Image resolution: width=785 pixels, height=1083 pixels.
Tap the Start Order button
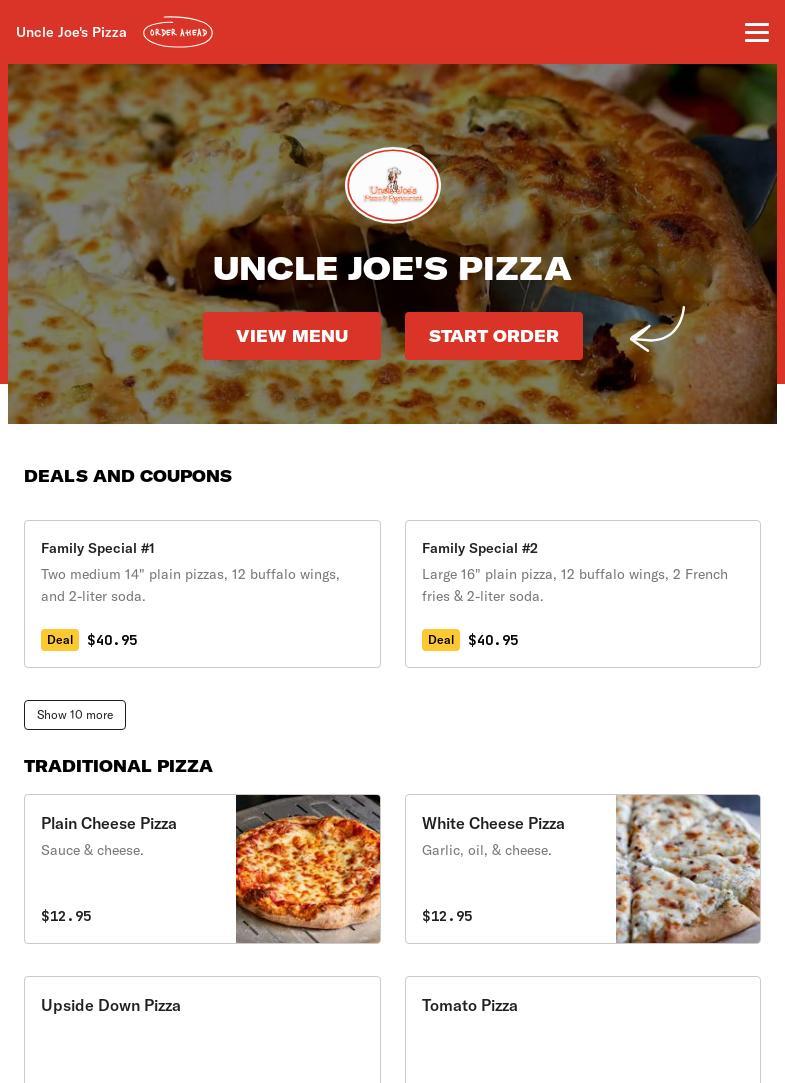click(x=494, y=336)
